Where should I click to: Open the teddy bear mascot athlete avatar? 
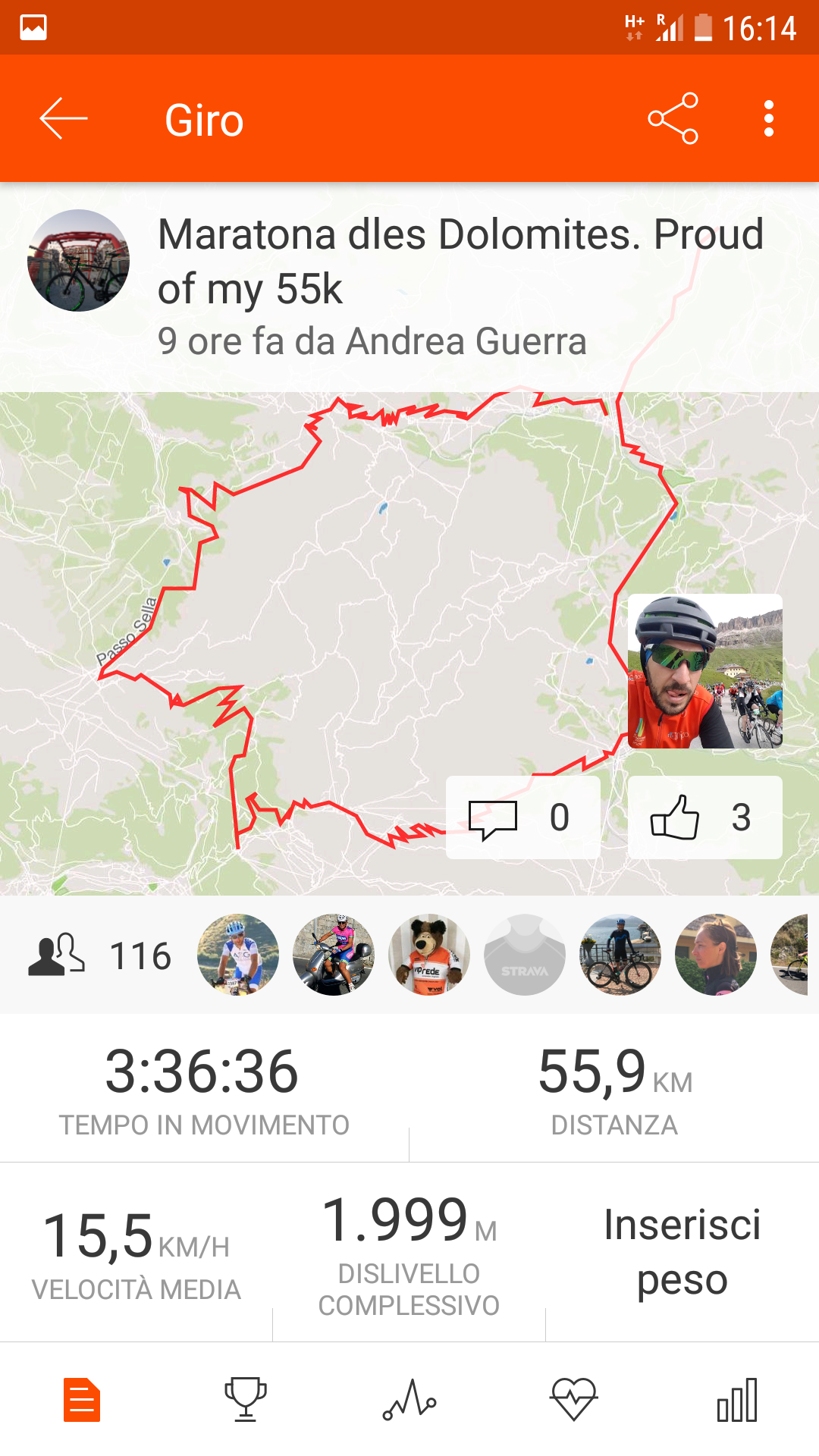tap(429, 955)
